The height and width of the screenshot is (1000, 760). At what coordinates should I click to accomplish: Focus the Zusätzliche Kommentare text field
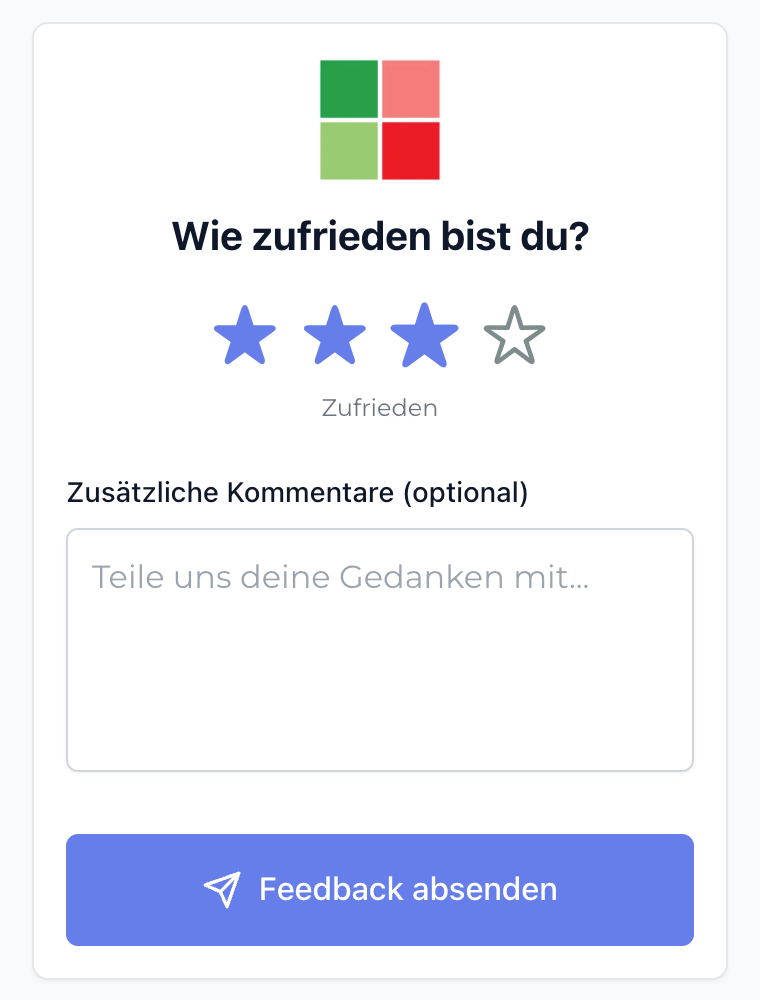click(380, 650)
